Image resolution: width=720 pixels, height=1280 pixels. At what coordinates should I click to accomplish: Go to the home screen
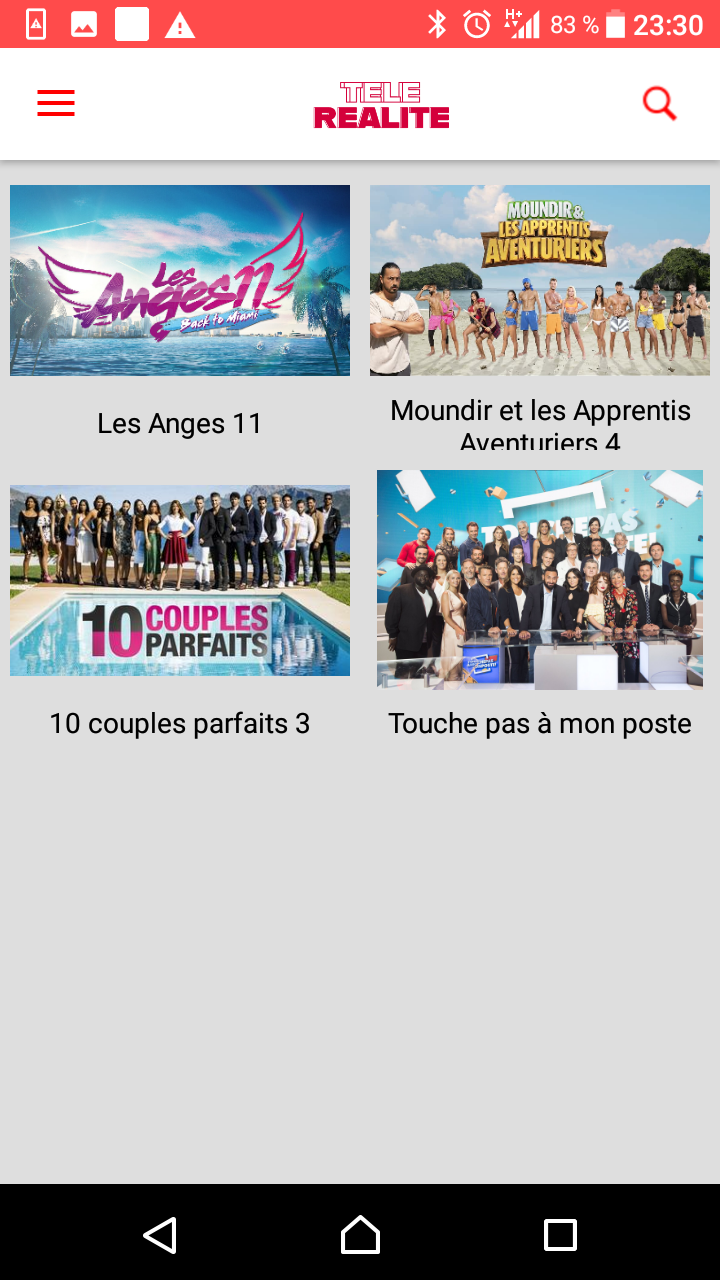pyautogui.click(x=360, y=1235)
